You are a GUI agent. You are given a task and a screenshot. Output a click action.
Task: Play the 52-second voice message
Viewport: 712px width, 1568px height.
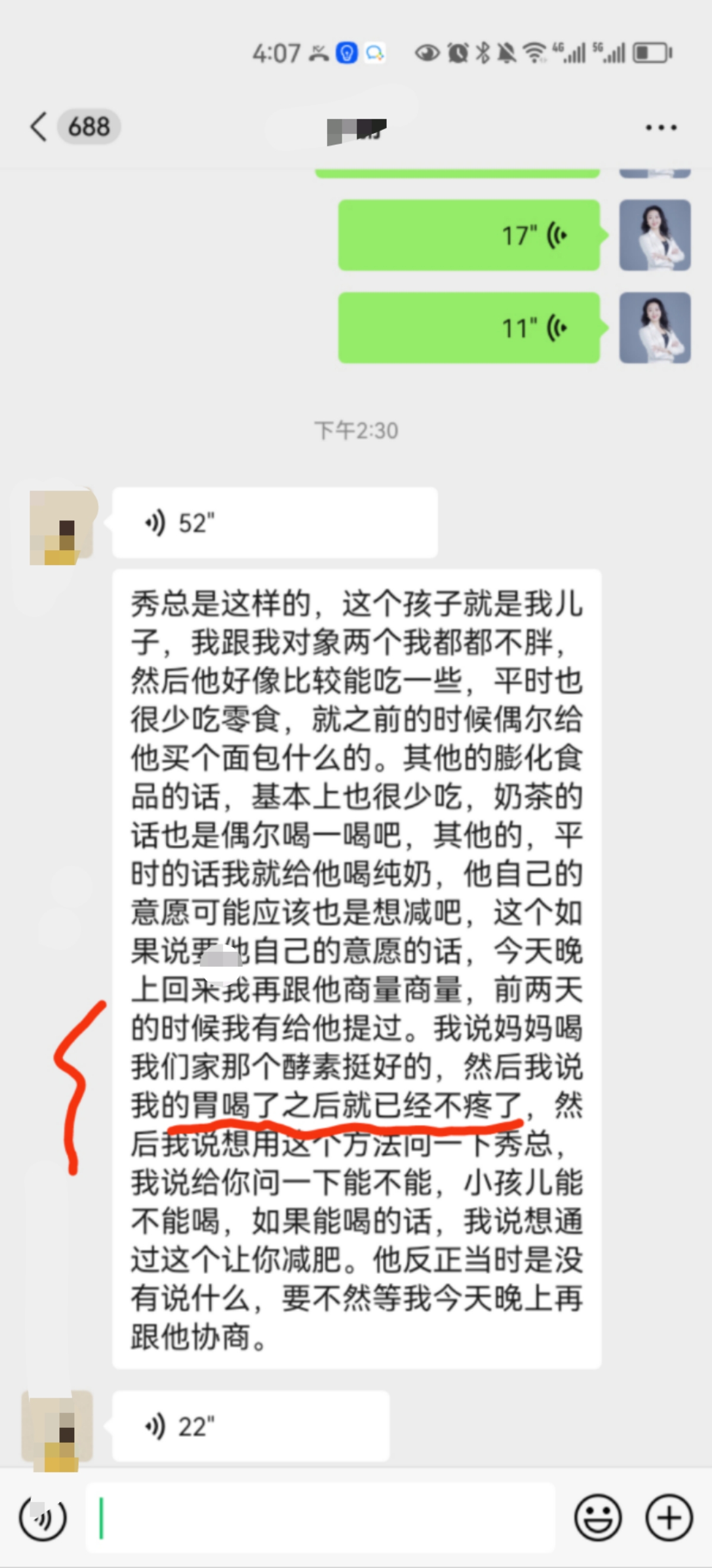point(275,523)
